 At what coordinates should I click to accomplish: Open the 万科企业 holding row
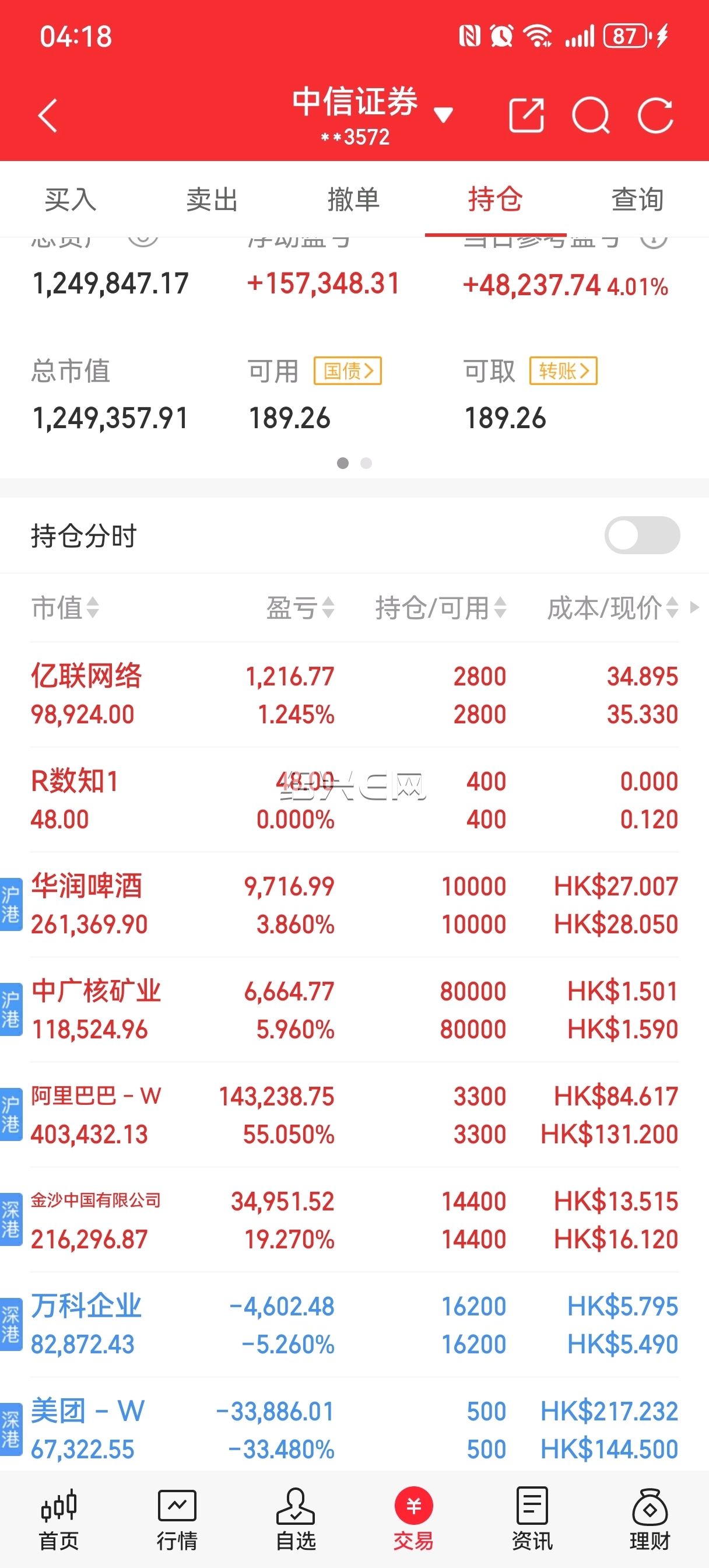tap(354, 1325)
